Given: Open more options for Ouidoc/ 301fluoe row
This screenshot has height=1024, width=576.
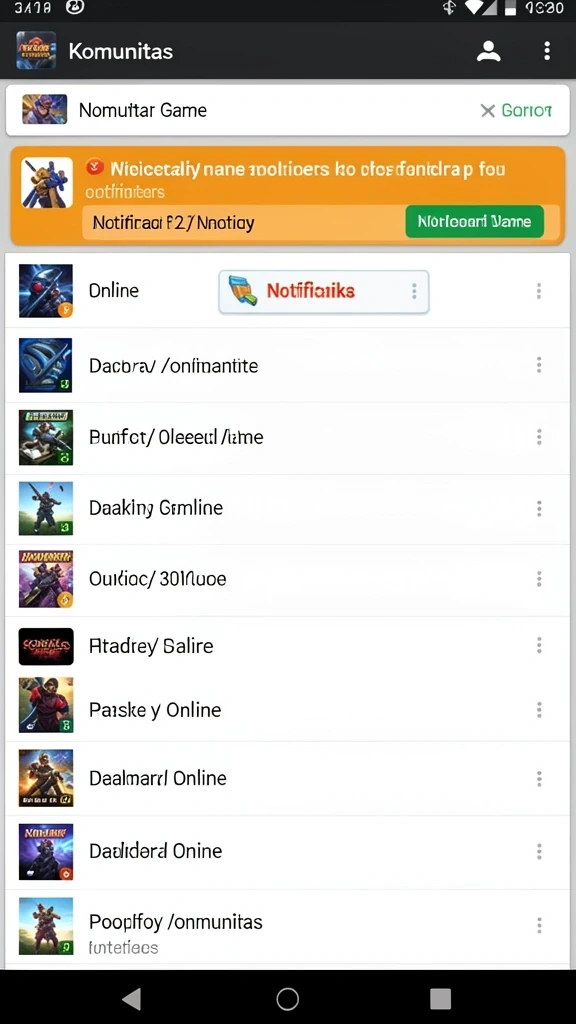Looking at the screenshot, I should coord(539,579).
